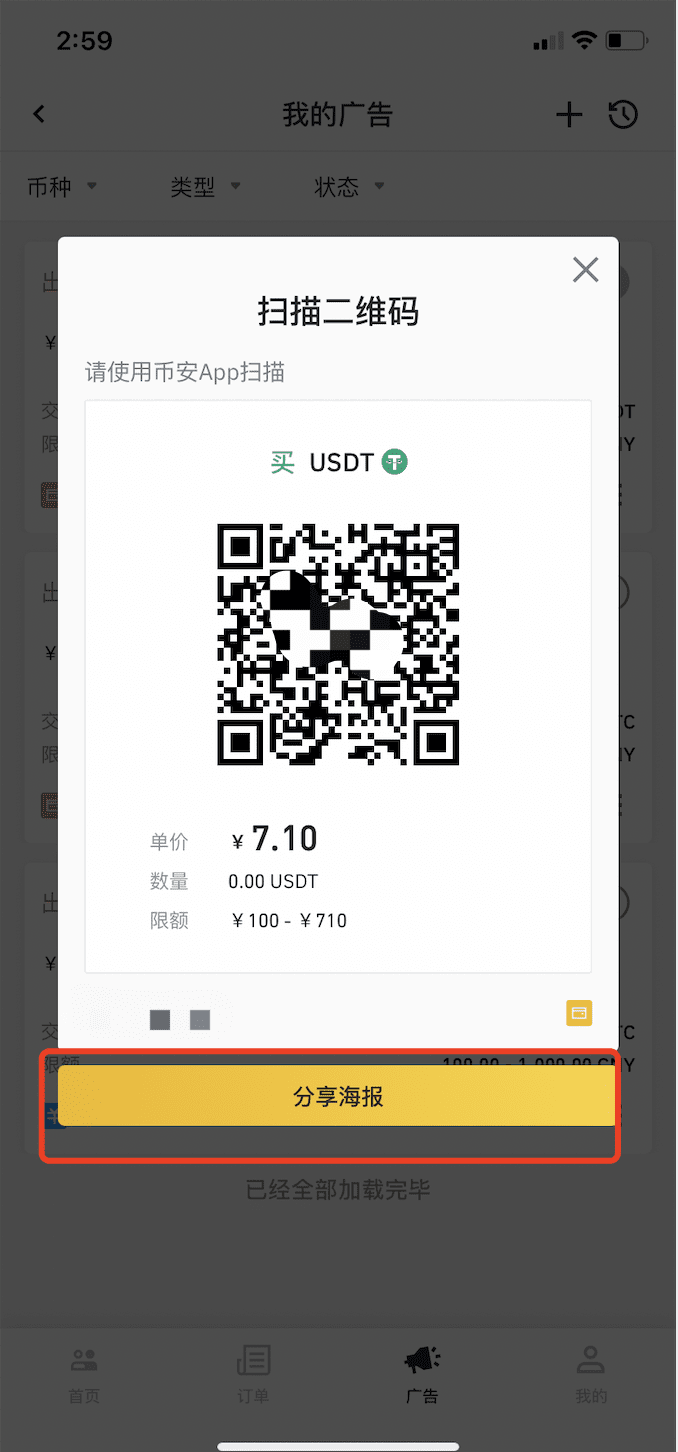Viewport: 678px width, 1452px height.
Task: Open the ad history clock icon
Action: pyautogui.click(x=623, y=115)
